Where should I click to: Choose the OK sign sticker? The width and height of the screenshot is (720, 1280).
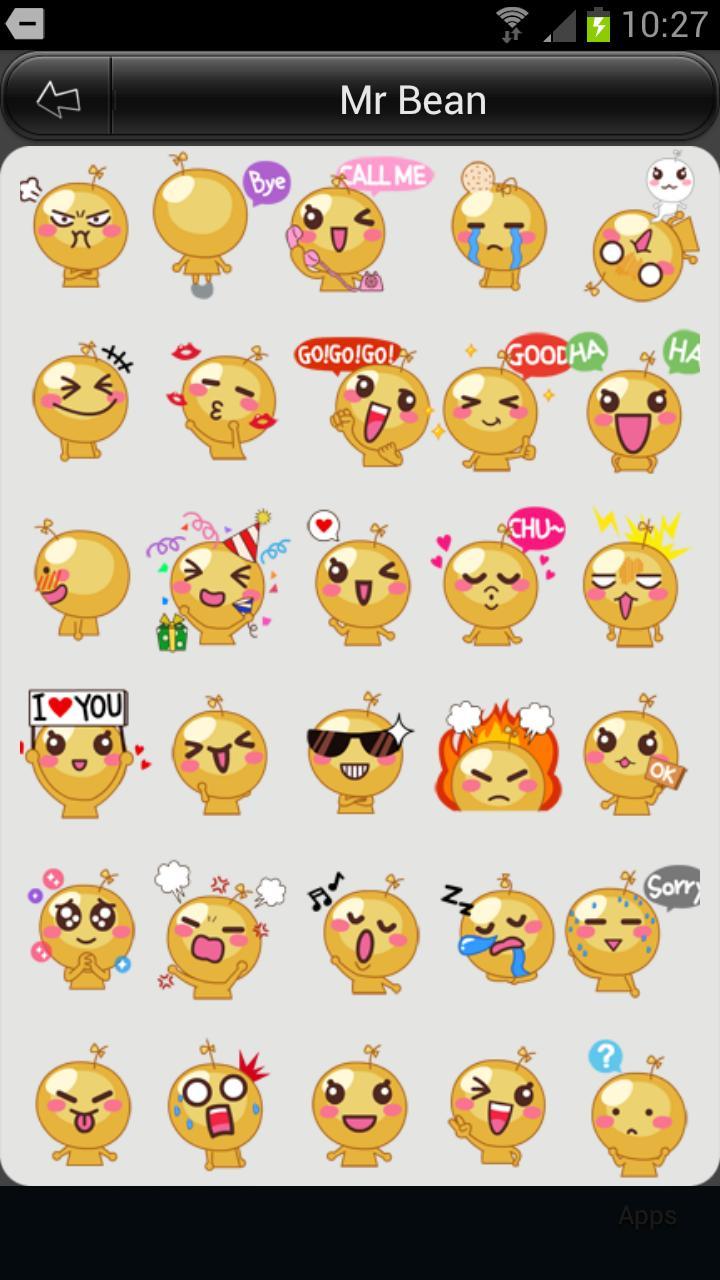click(632, 755)
